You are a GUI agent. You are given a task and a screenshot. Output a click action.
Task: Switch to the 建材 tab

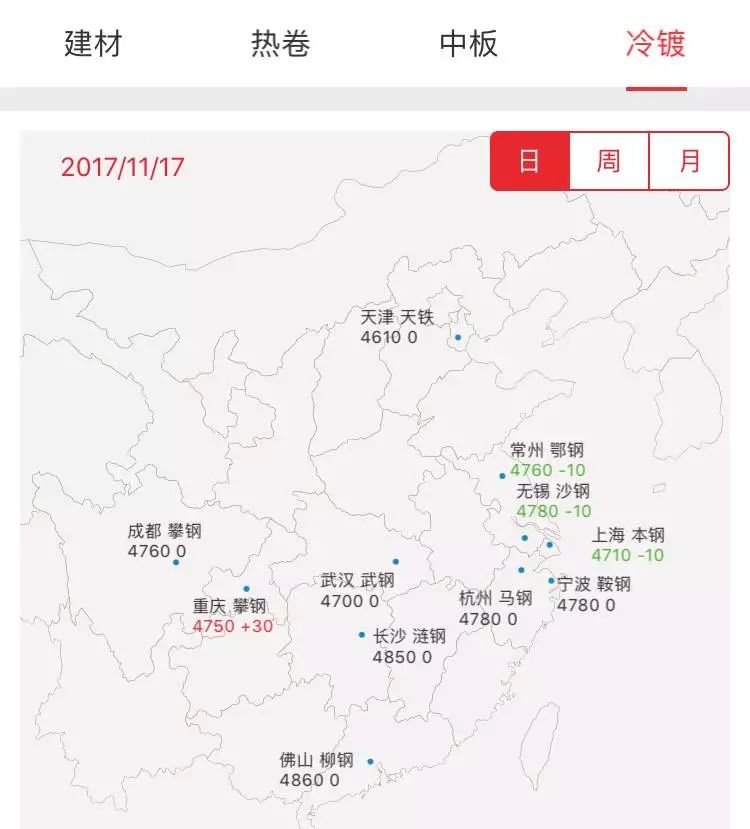pyautogui.click(x=93, y=44)
